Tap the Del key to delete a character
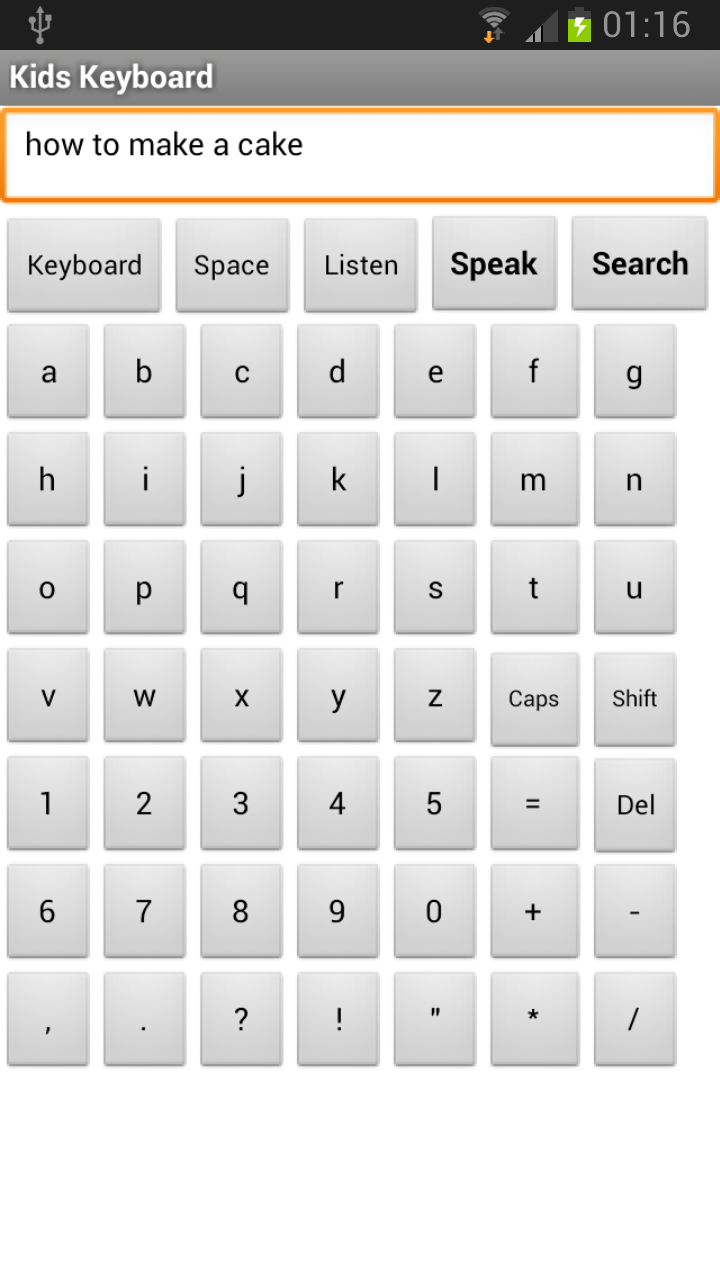Viewport: 720px width, 1280px height. pyautogui.click(x=634, y=804)
